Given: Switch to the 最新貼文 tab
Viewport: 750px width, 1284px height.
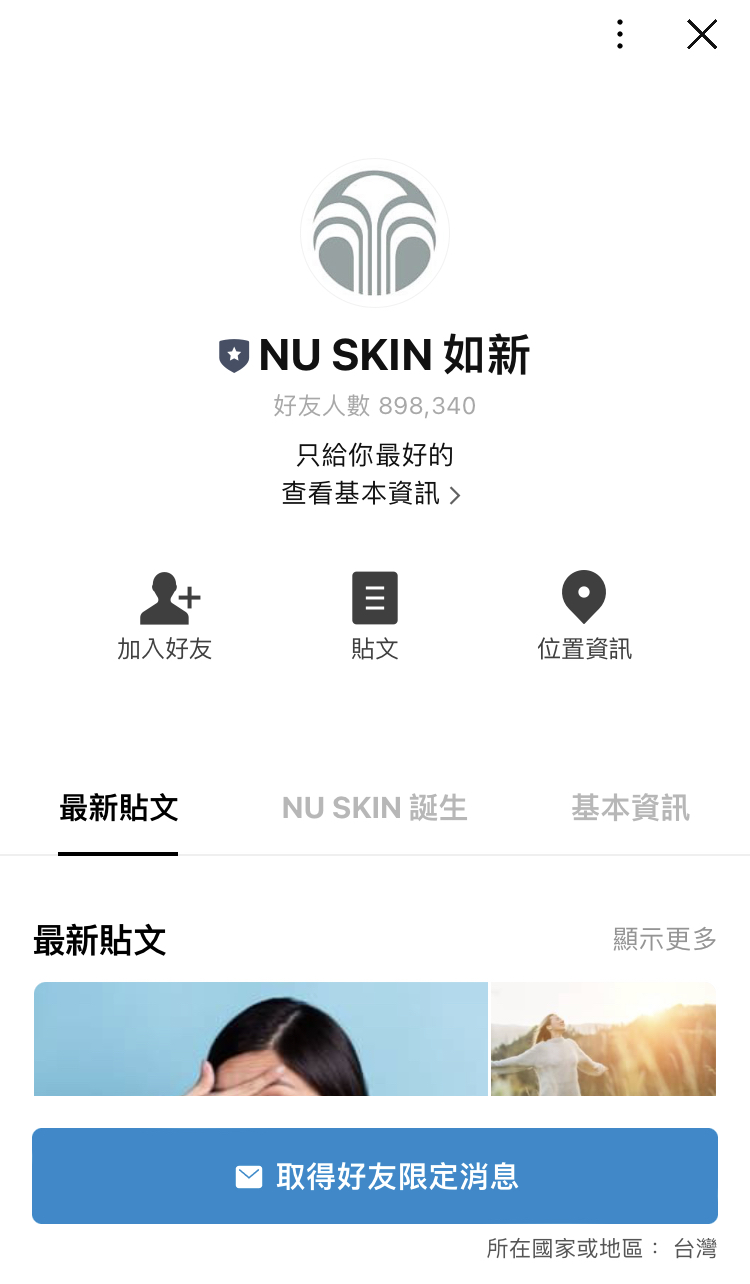Looking at the screenshot, I should (118, 808).
